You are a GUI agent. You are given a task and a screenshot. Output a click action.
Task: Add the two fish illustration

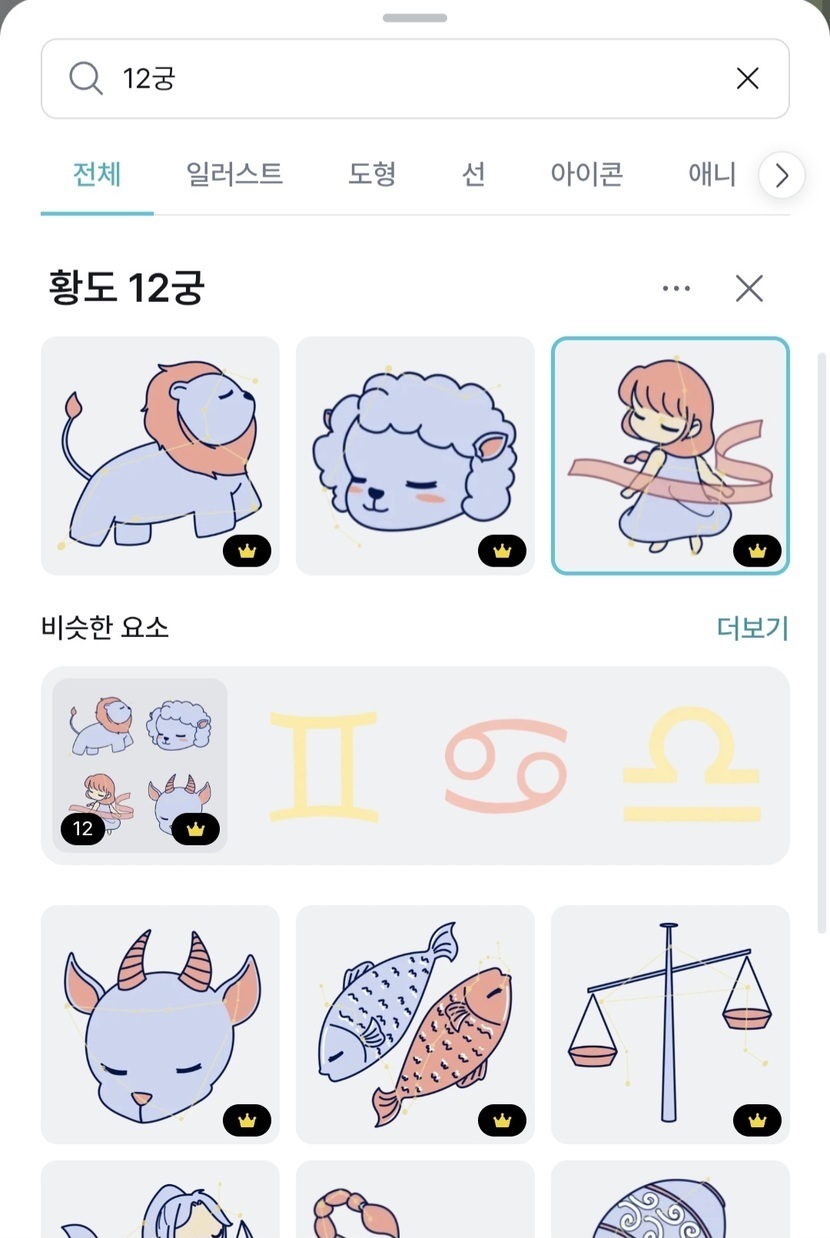pyautogui.click(x=415, y=1024)
